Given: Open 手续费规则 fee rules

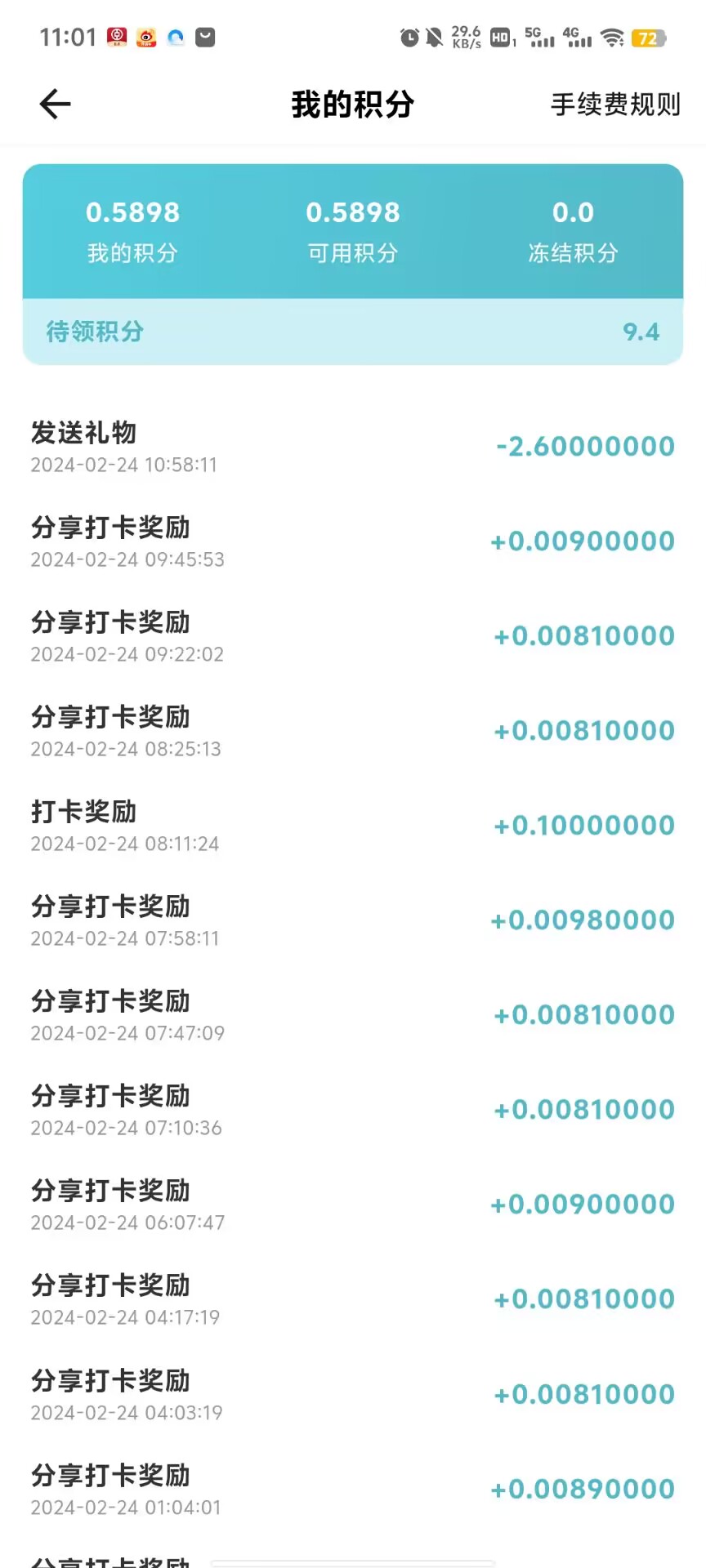Looking at the screenshot, I should click(615, 105).
